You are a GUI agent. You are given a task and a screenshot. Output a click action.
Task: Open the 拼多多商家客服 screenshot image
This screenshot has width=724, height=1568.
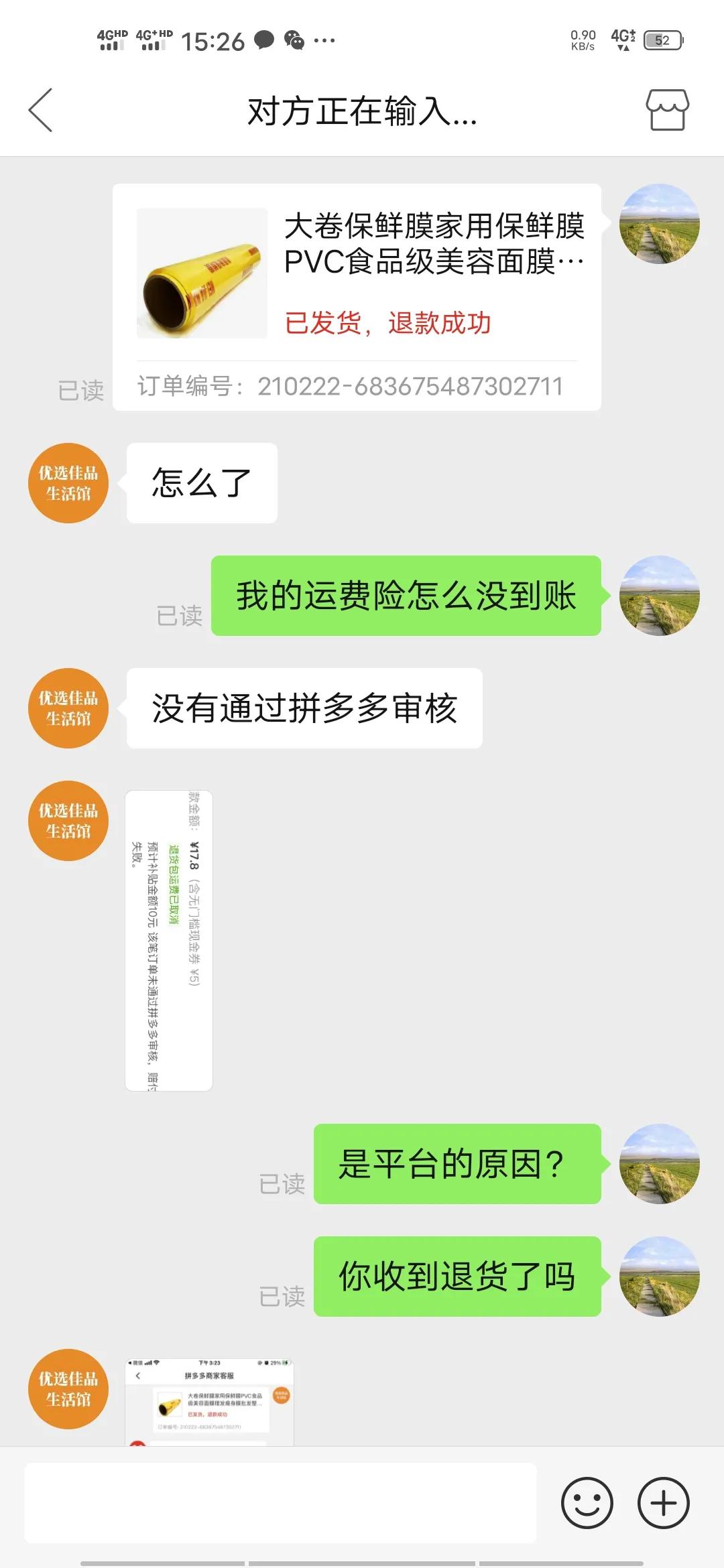pyautogui.click(x=209, y=1402)
